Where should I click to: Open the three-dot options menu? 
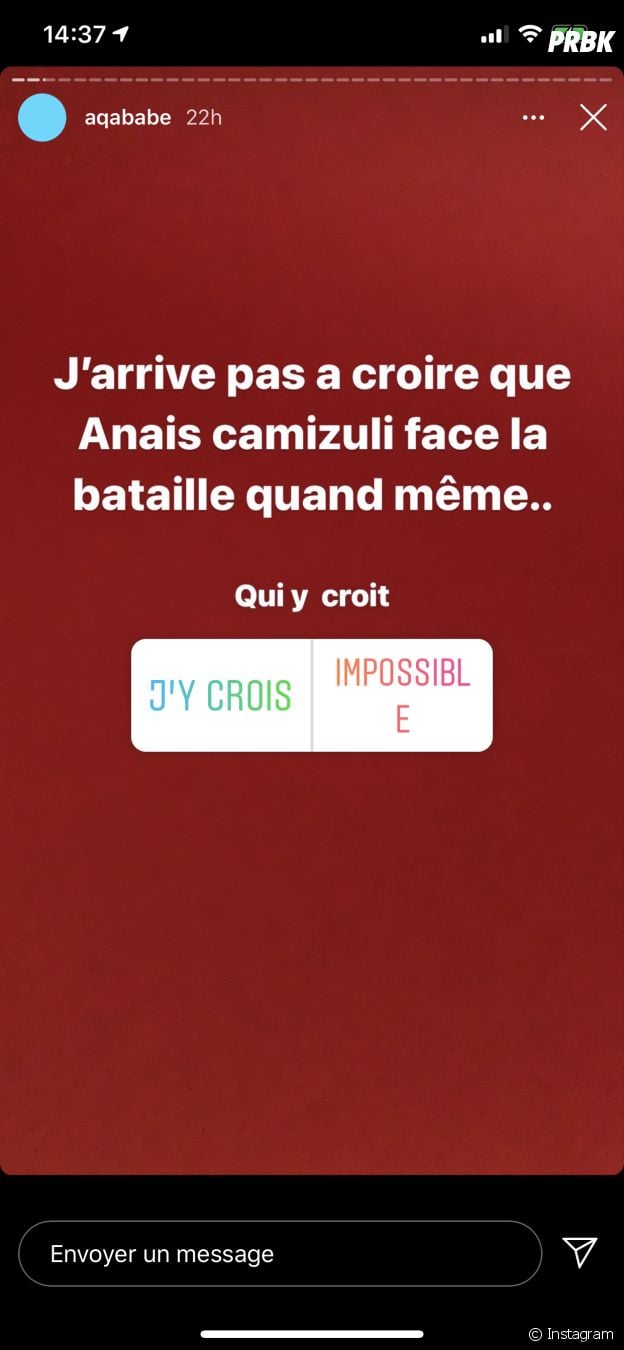(x=533, y=118)
